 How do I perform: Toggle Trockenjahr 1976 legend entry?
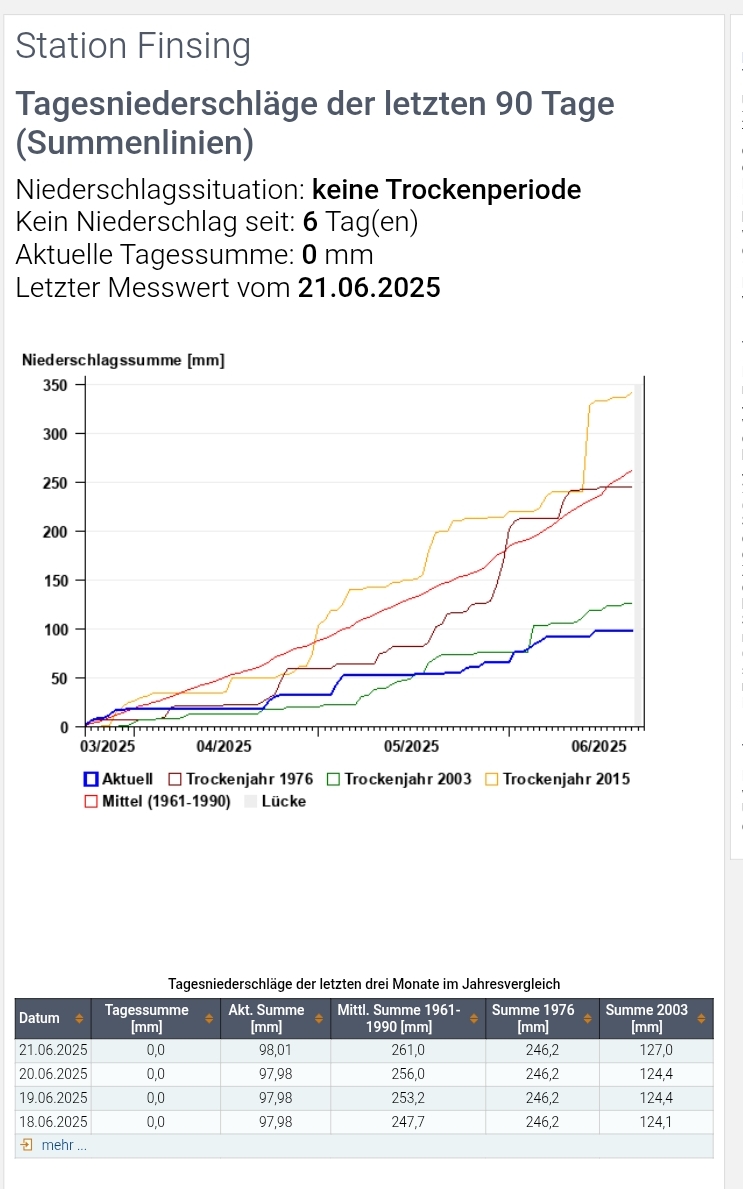pos(241,779)
